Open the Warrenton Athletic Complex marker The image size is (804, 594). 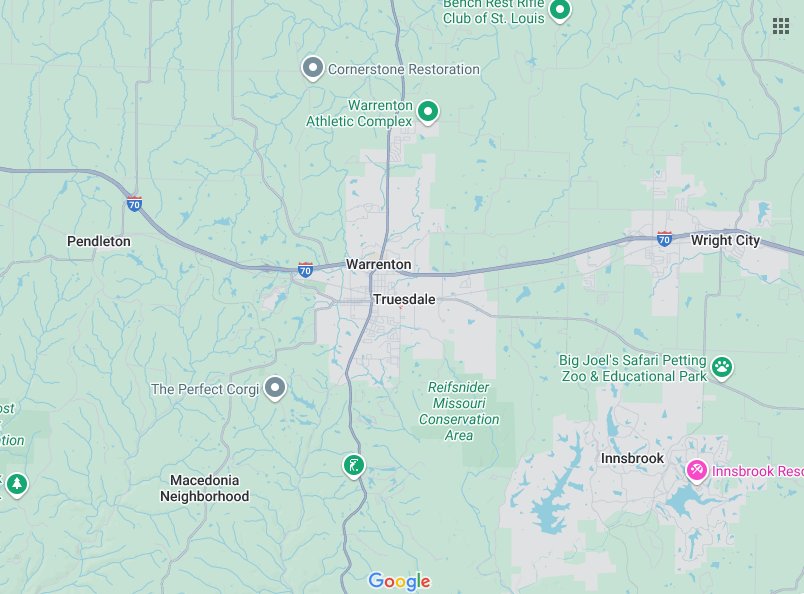428,111
